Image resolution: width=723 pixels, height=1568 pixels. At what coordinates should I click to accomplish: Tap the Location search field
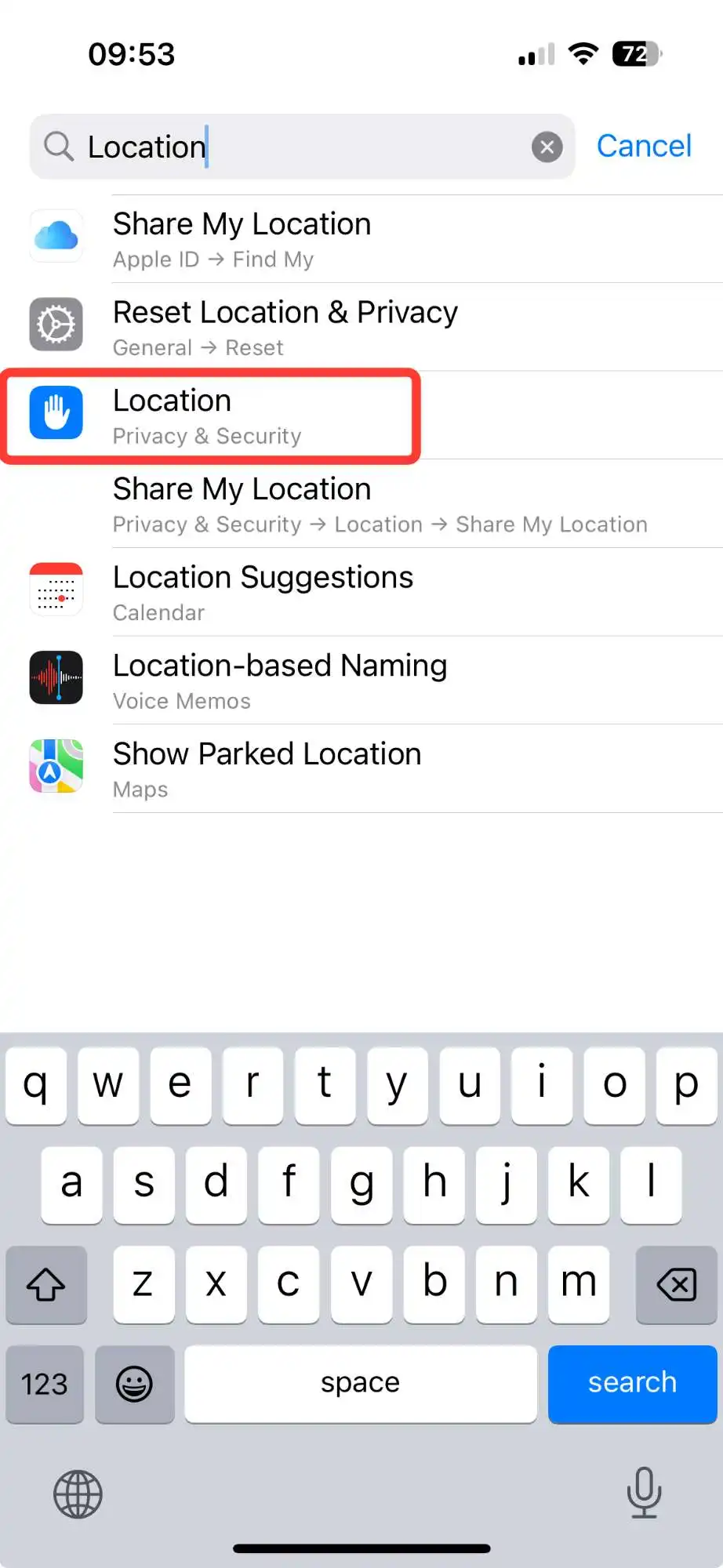298,147
